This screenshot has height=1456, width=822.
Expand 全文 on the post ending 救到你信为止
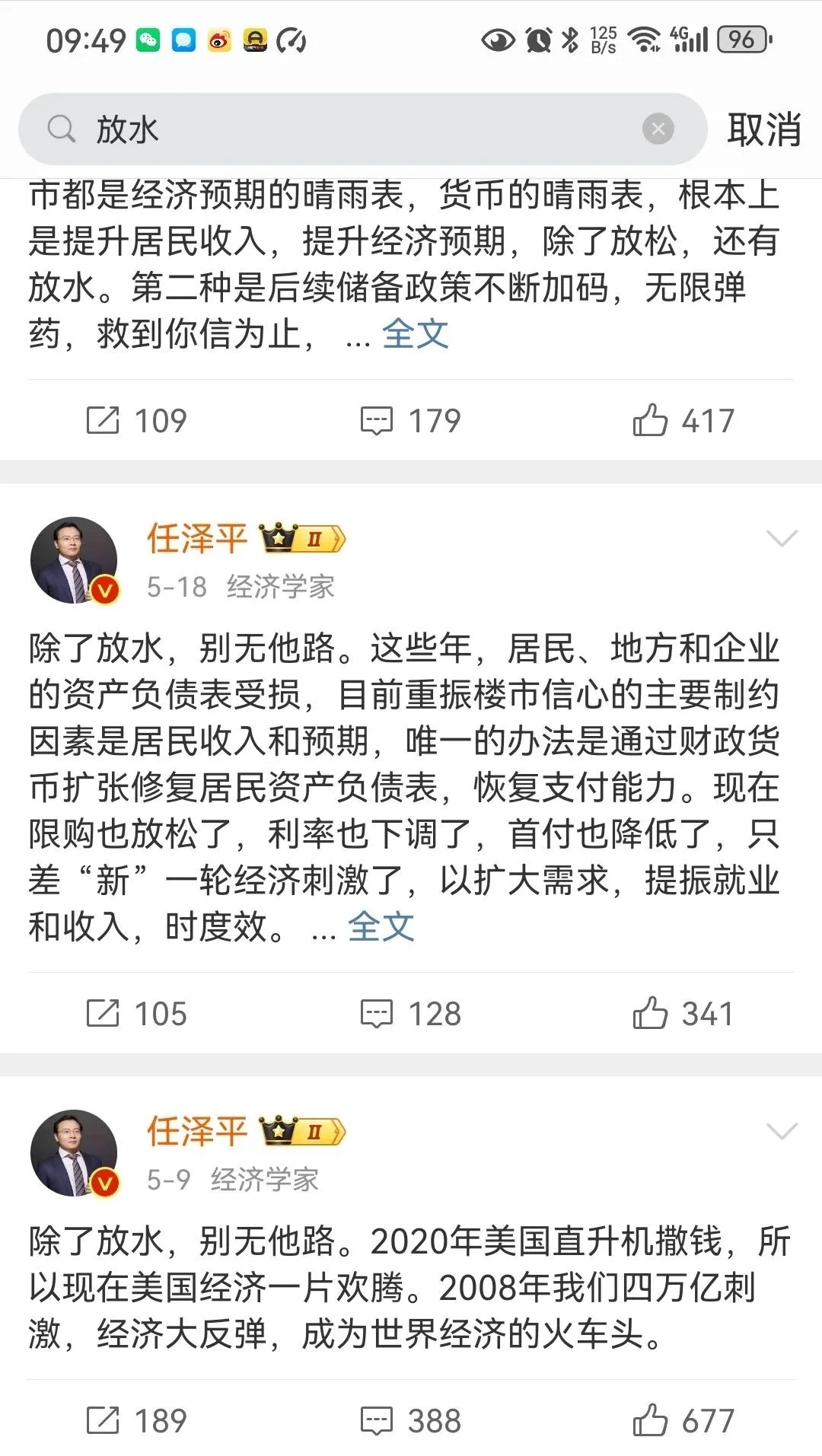[x=415, y=334]
